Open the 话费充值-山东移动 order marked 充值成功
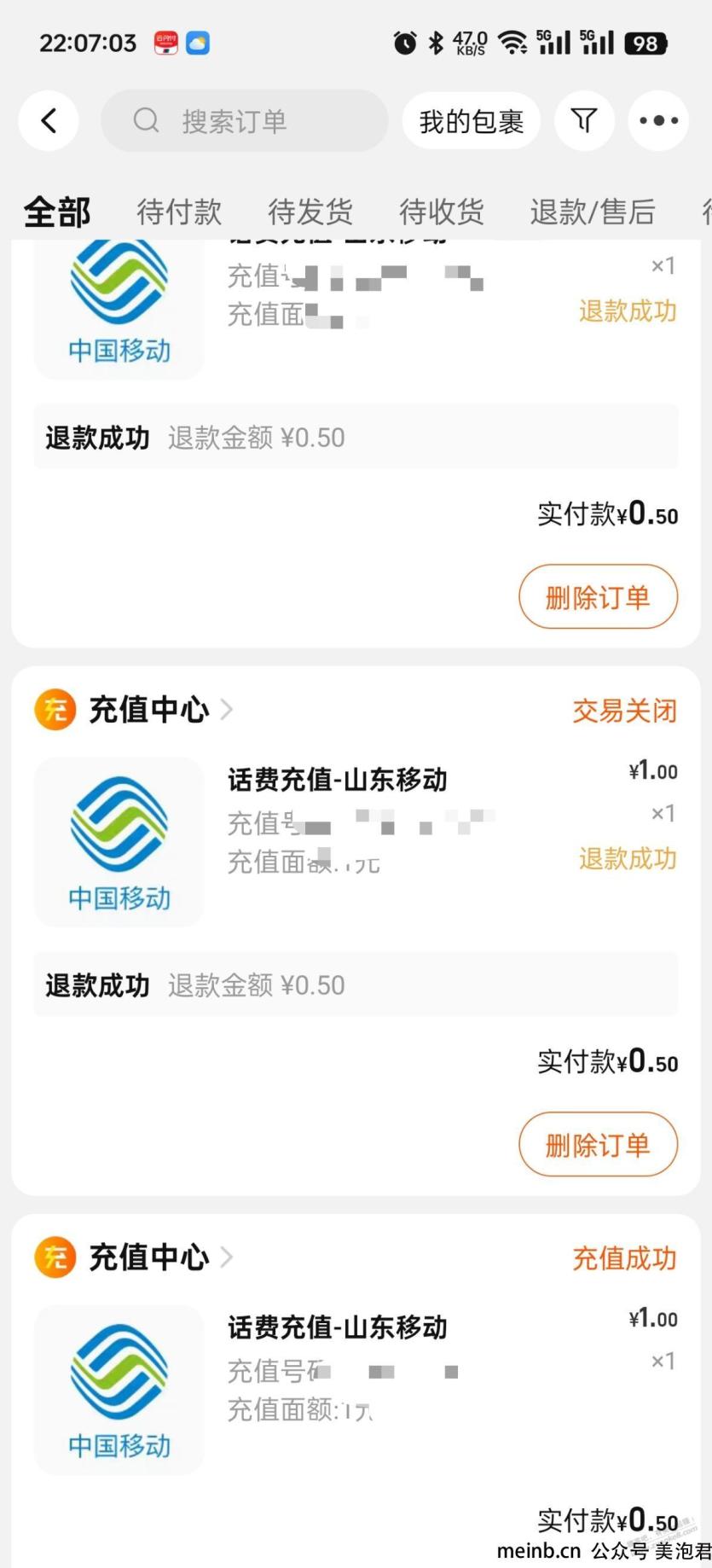Image resolution: width=712 pixels, height=1568 pixels. (x=337, y=1327)
